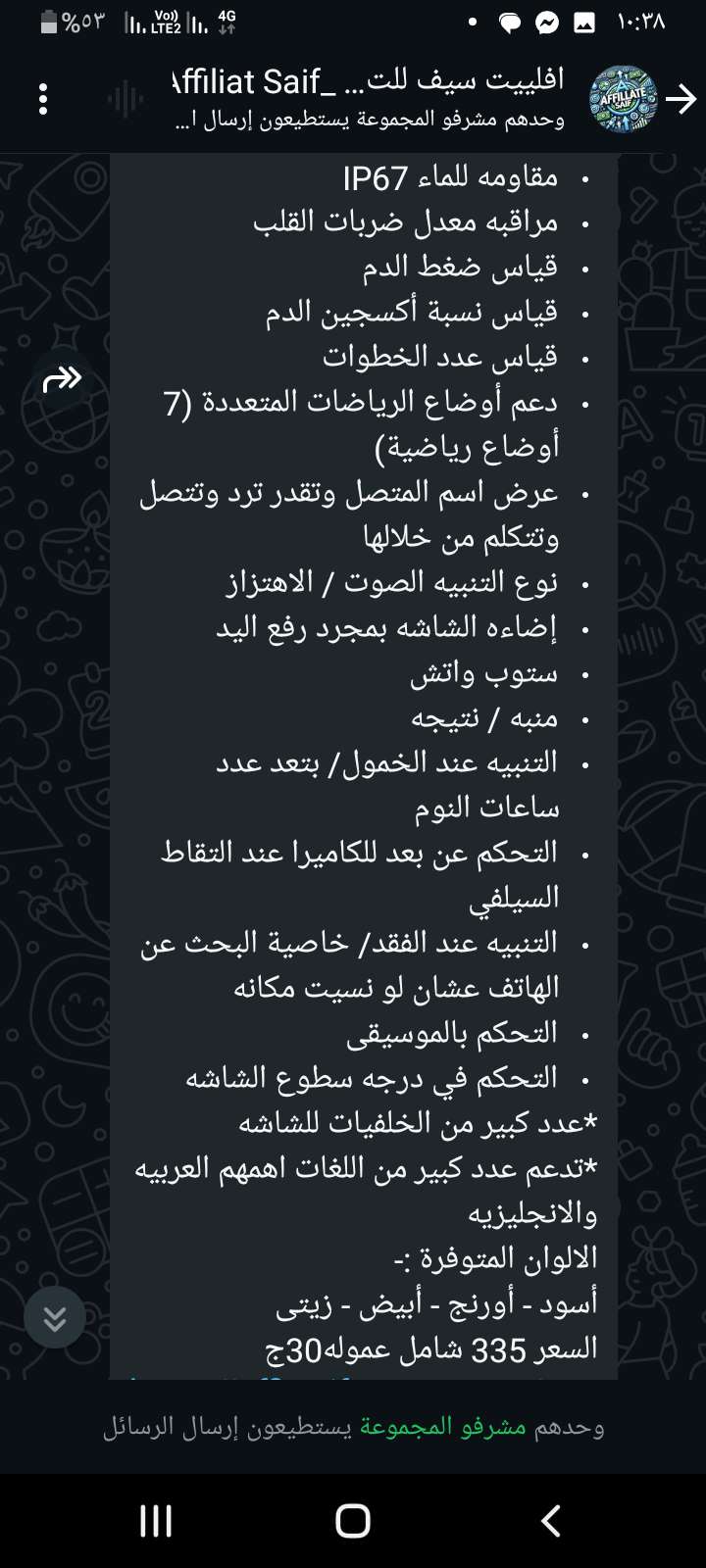Jump to the latest messages

click(x=55, y=1318)
